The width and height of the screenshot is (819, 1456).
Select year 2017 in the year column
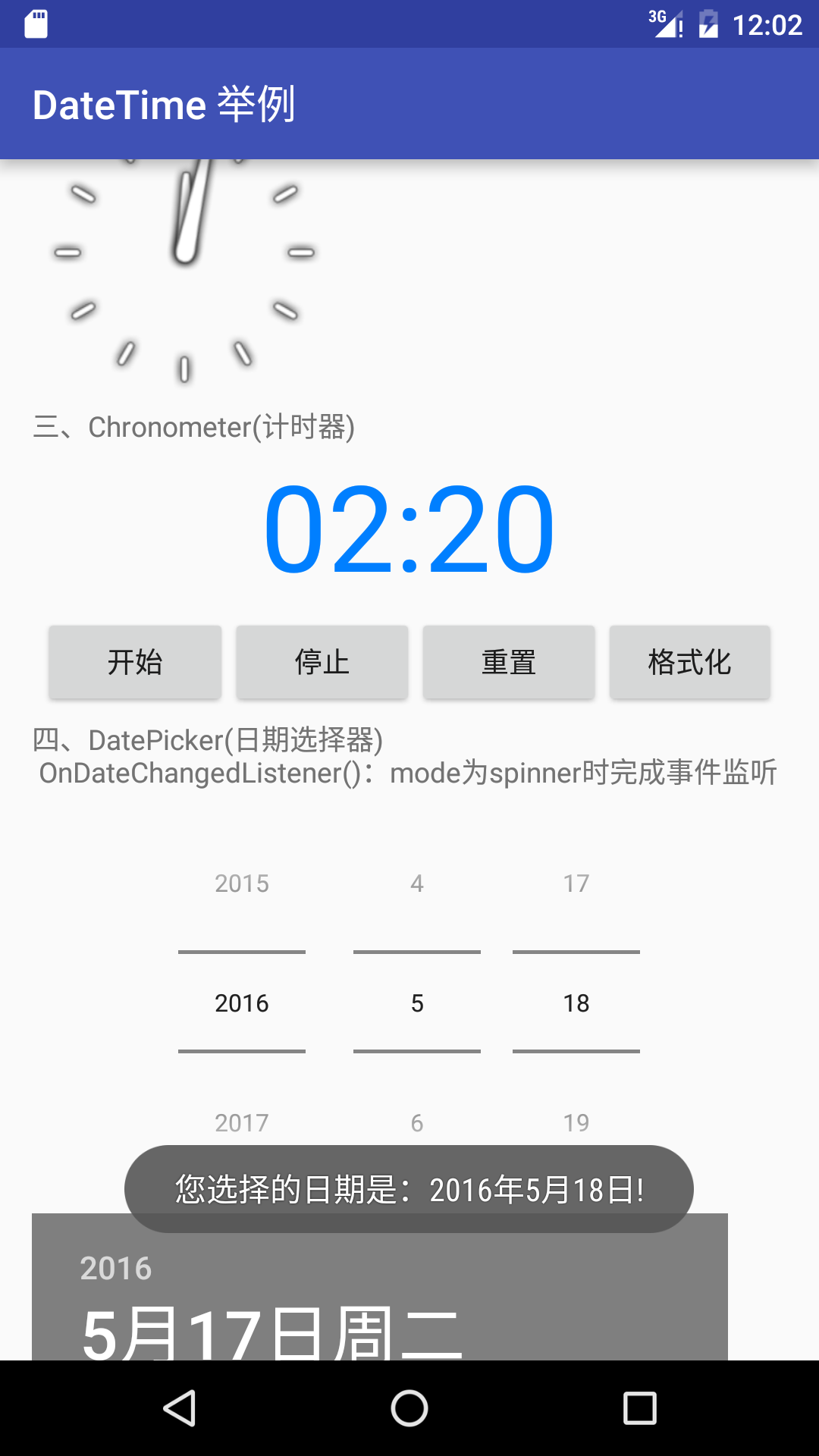point(241,1122)
